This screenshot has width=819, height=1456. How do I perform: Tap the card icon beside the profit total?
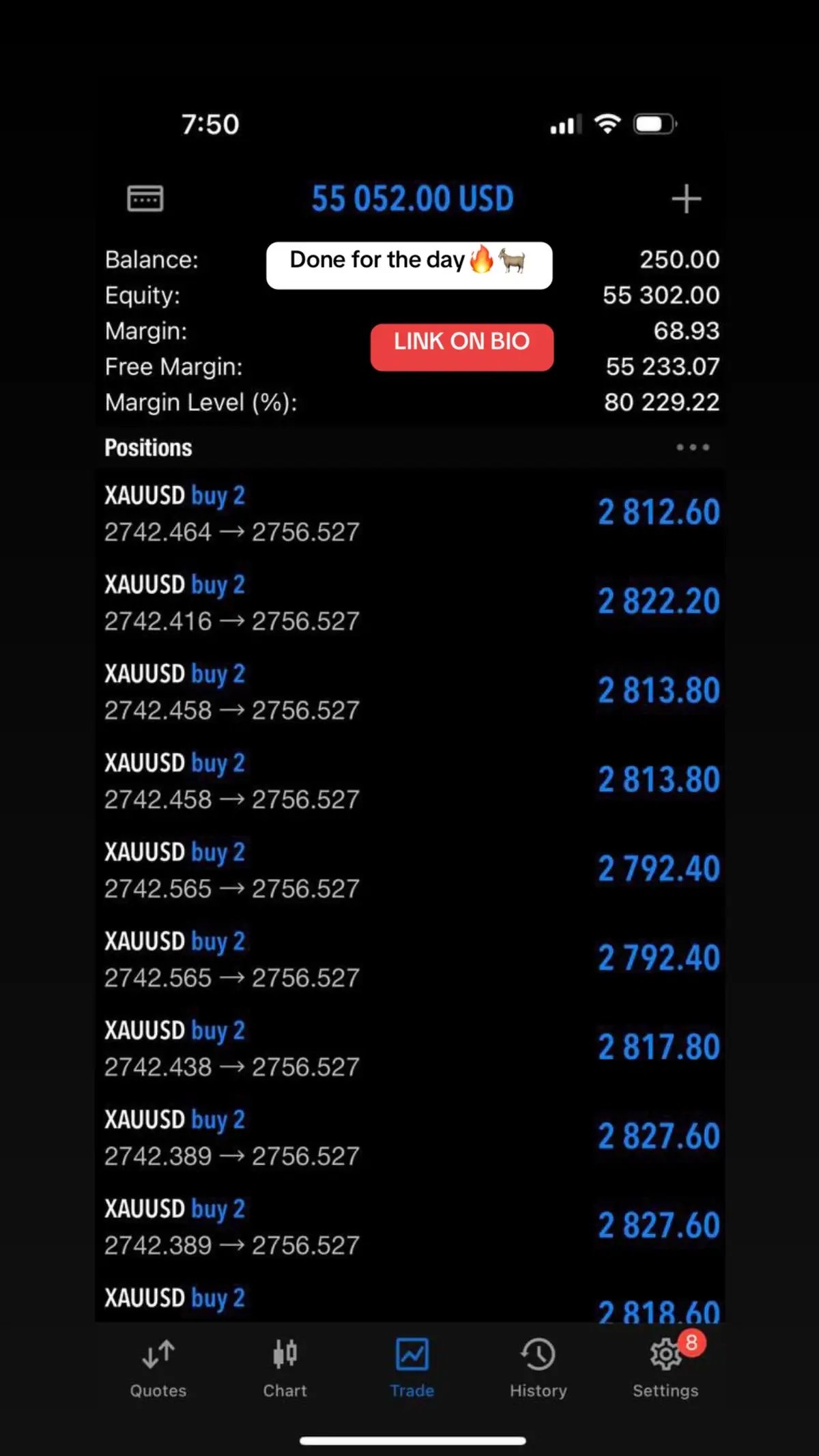coord(145,199)
